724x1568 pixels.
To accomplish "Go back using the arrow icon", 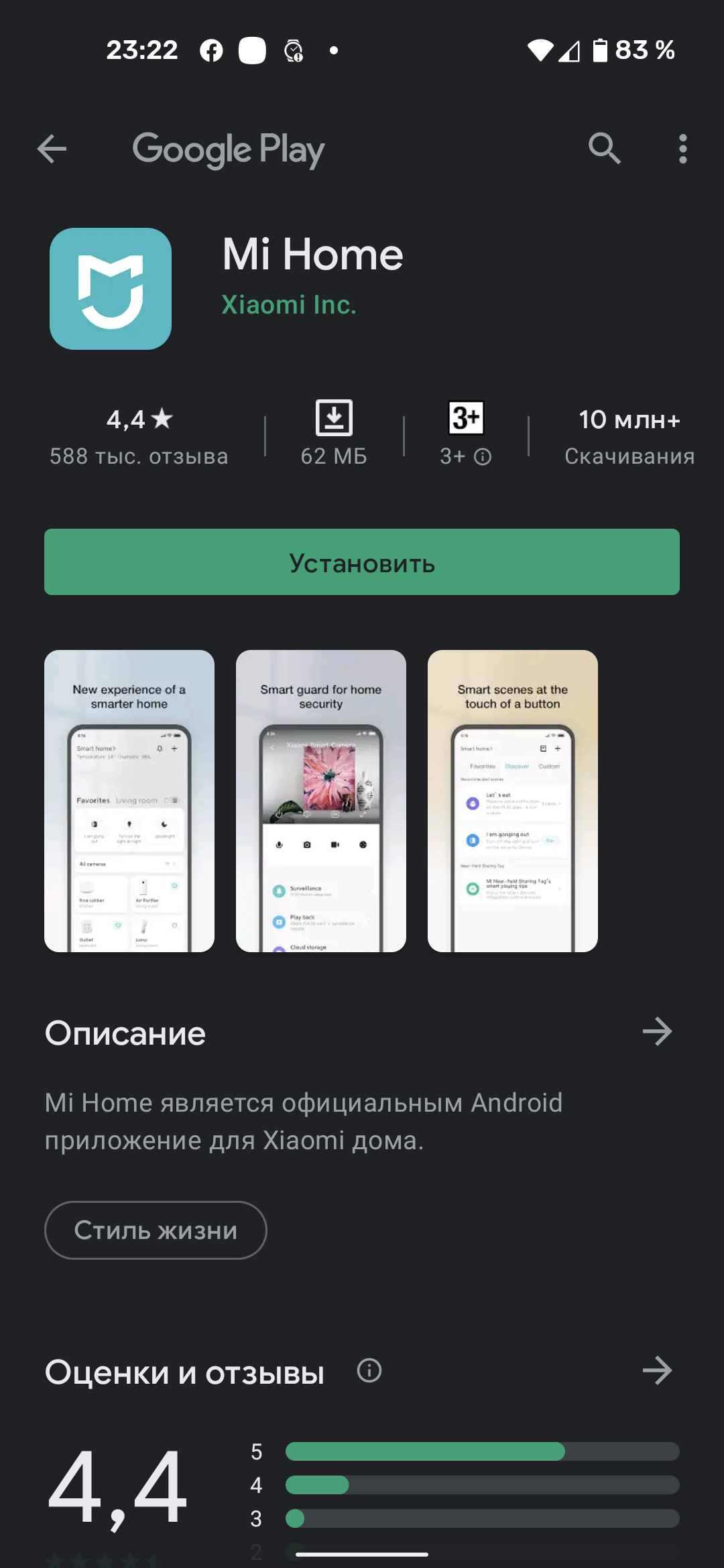I will (x=52, y=149).
